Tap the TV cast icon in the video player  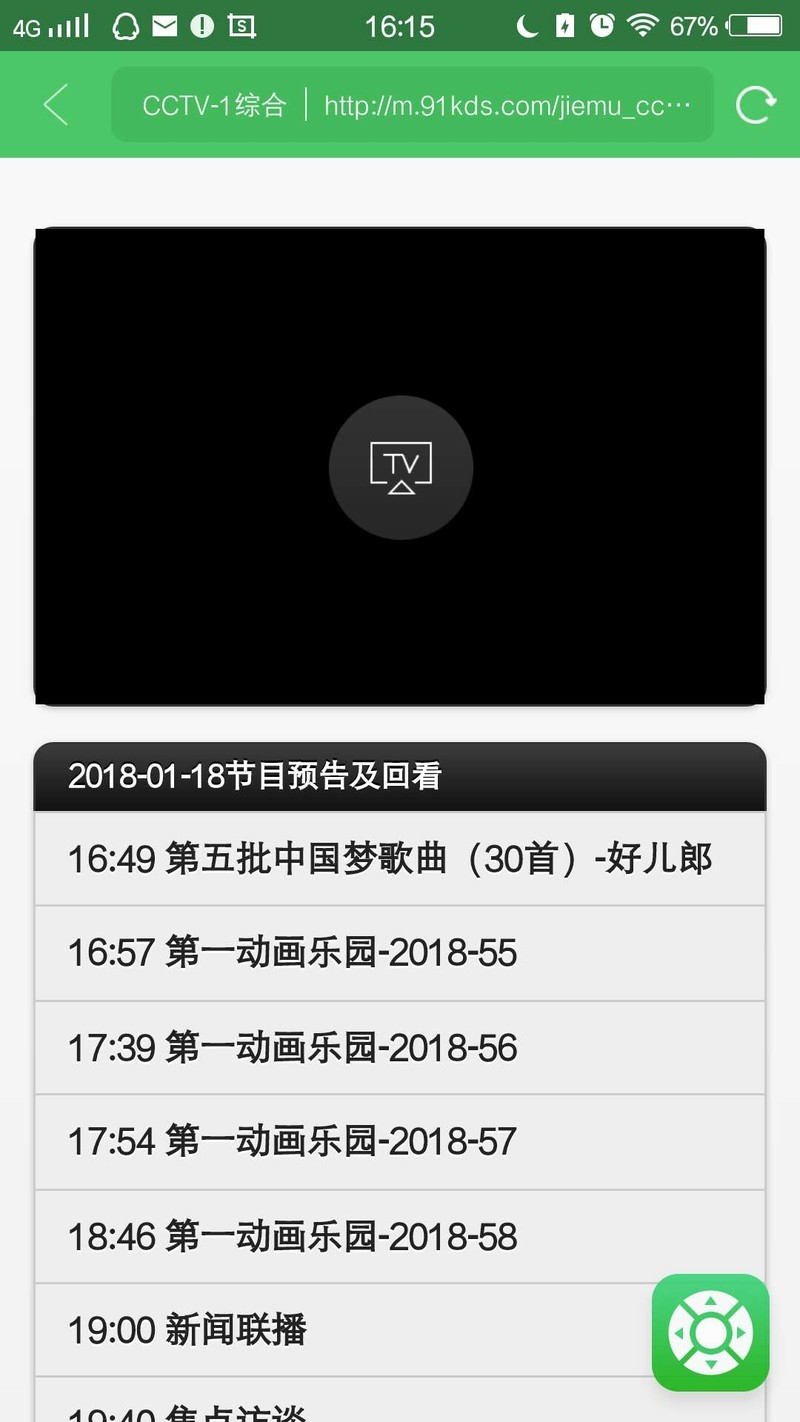pyautogui.click(x=400, y=467)
